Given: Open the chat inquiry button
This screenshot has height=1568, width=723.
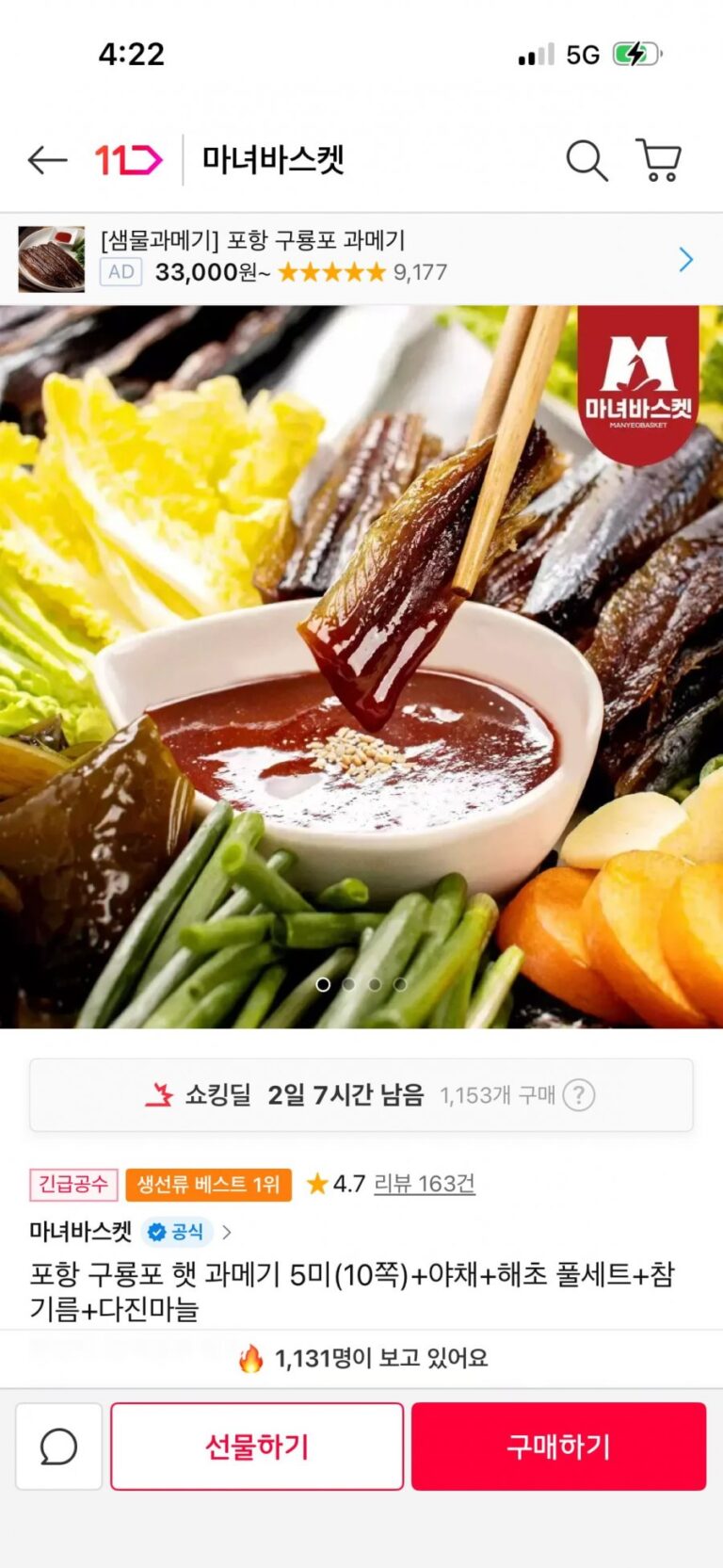Looking at the screenshot, I should pyautogui.click(x=58, y=1447).
